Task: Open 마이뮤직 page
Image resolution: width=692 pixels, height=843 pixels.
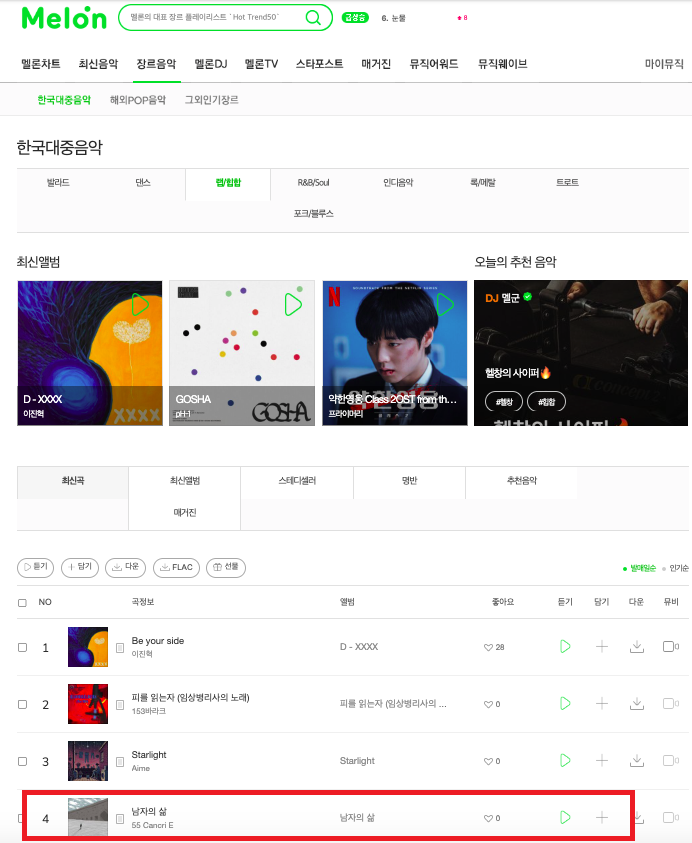Action: point(664,64)
